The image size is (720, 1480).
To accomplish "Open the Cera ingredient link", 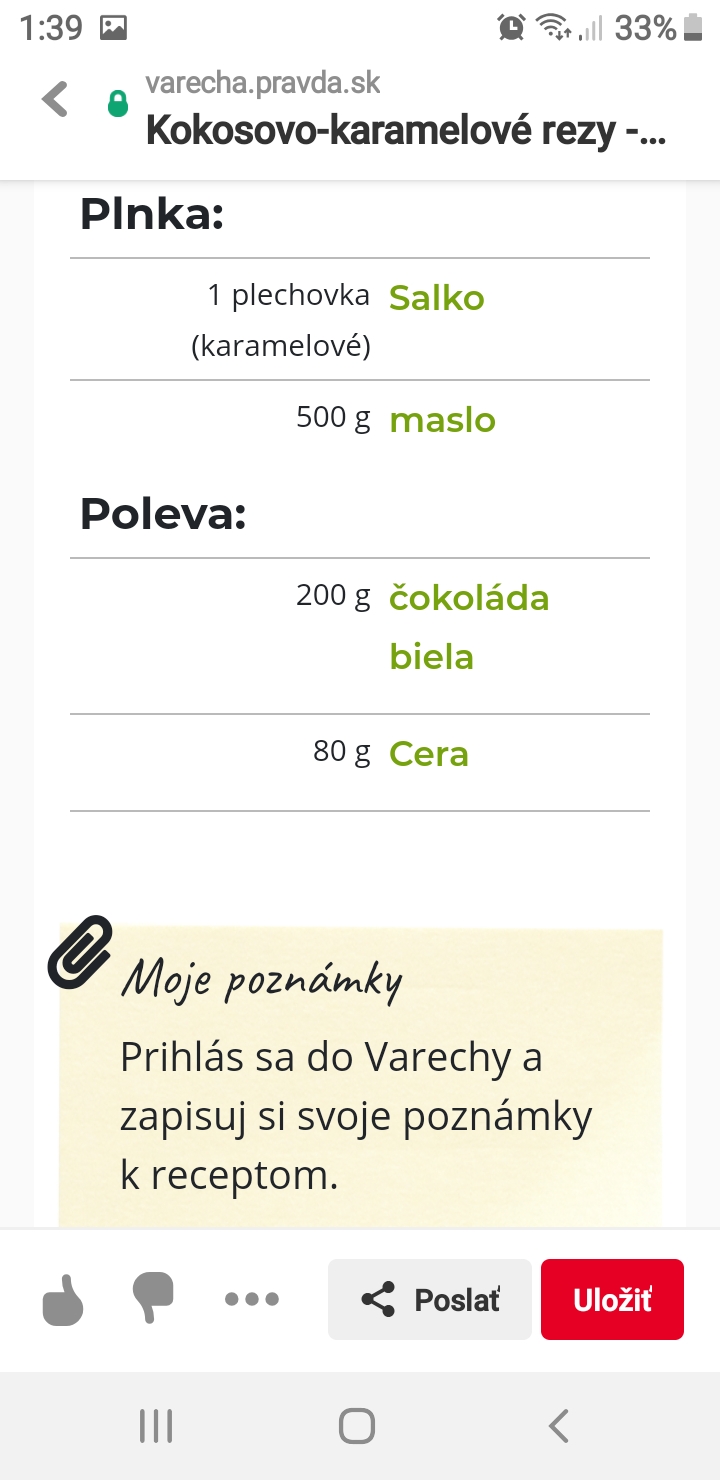I will pyautogui.click(x=429, y=754).
